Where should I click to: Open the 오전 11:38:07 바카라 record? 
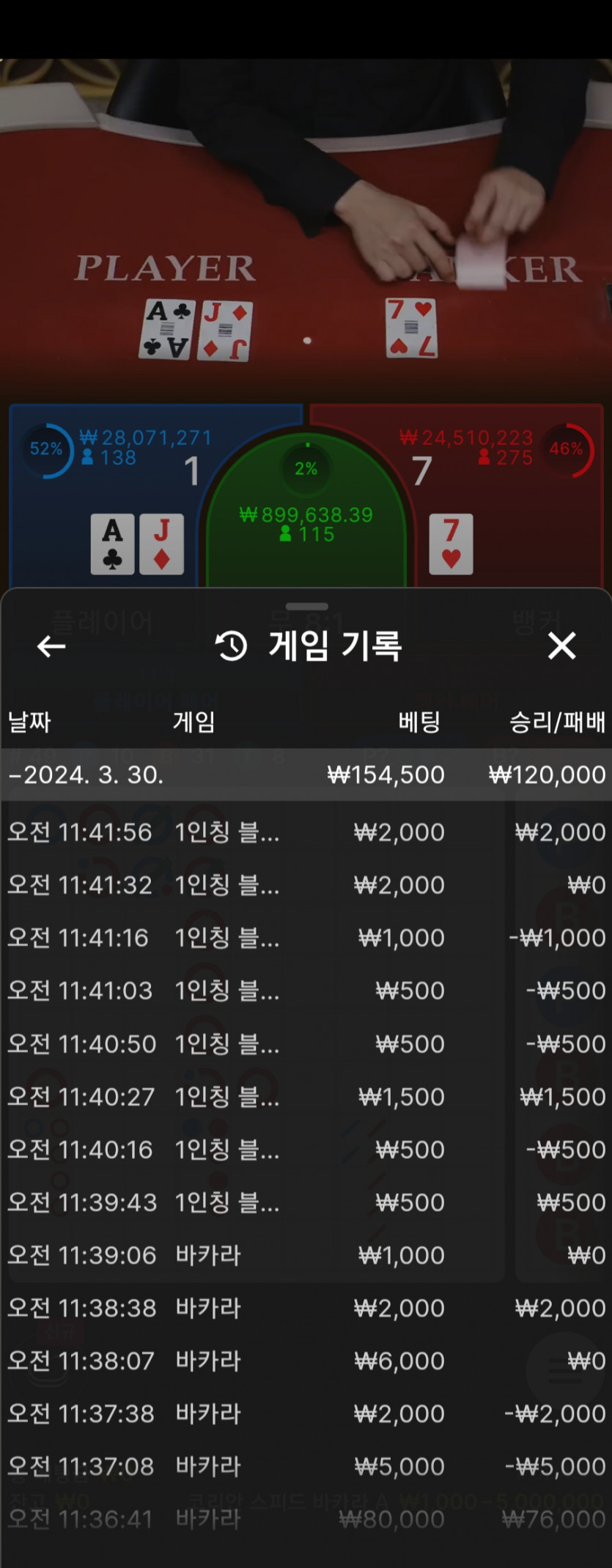point(306,1361)
